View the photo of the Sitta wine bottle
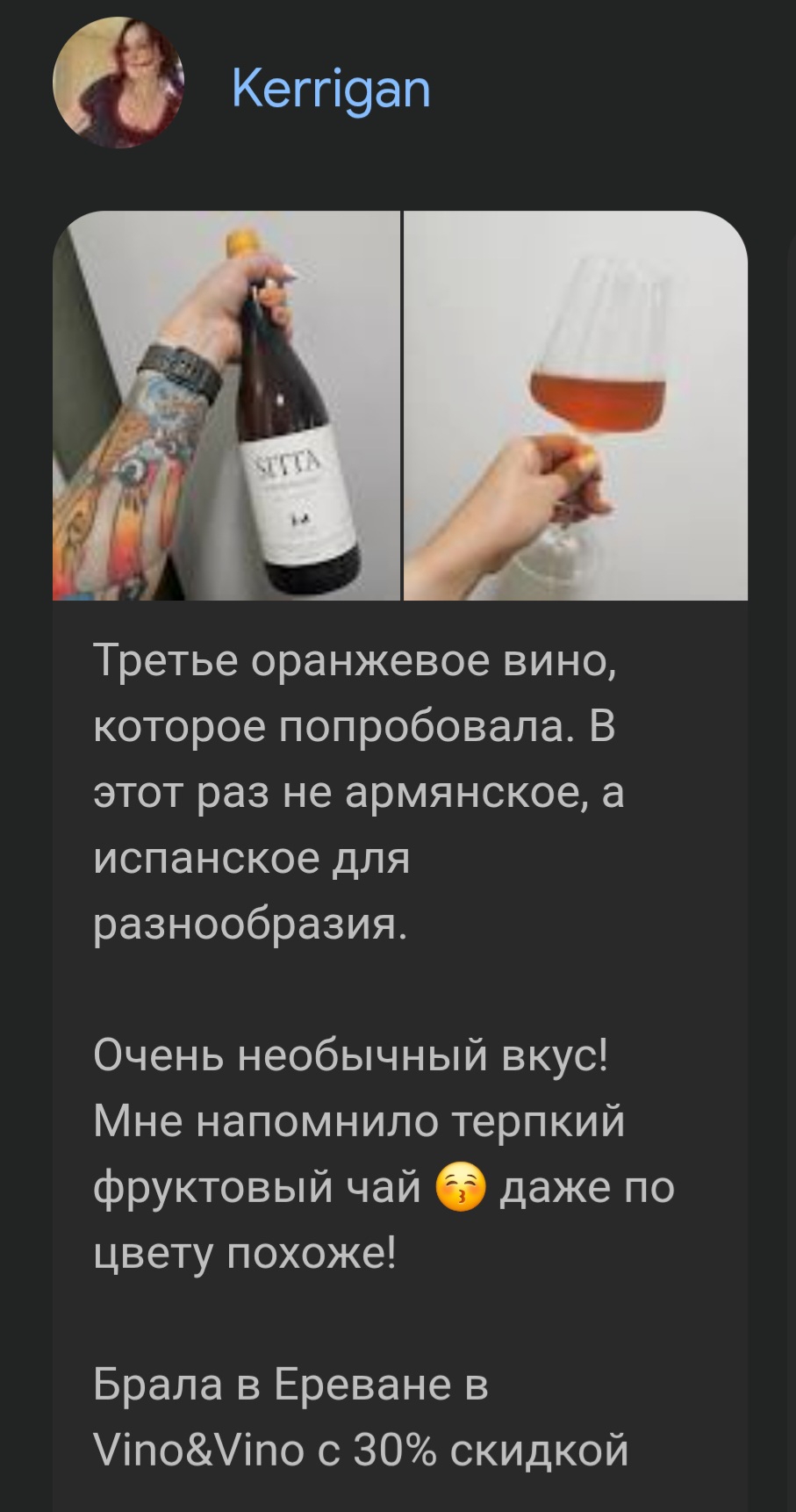The width and height of the screenshot is (796, 1512). click(226, 406)
